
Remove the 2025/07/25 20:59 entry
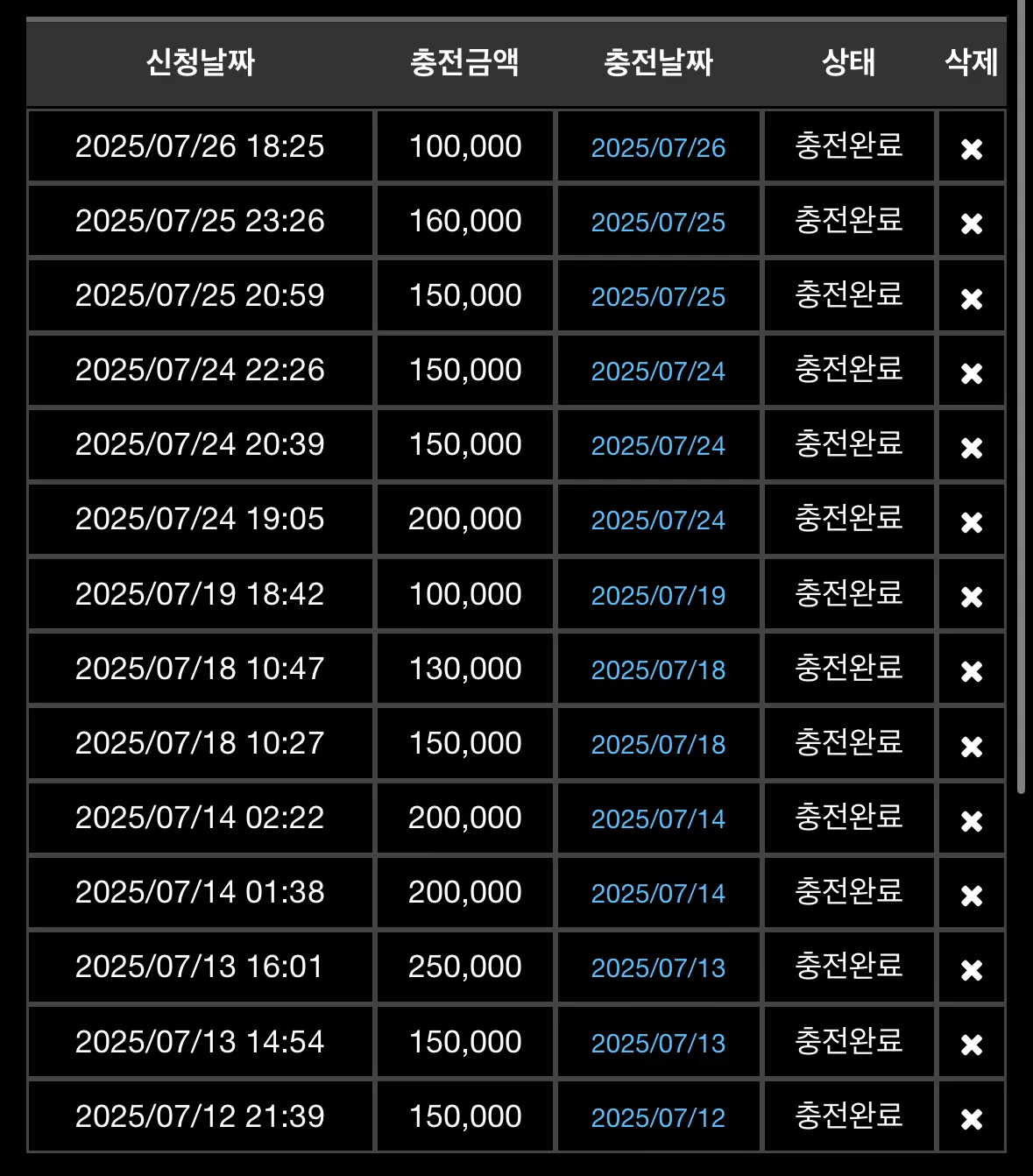(x=972, y=299)
